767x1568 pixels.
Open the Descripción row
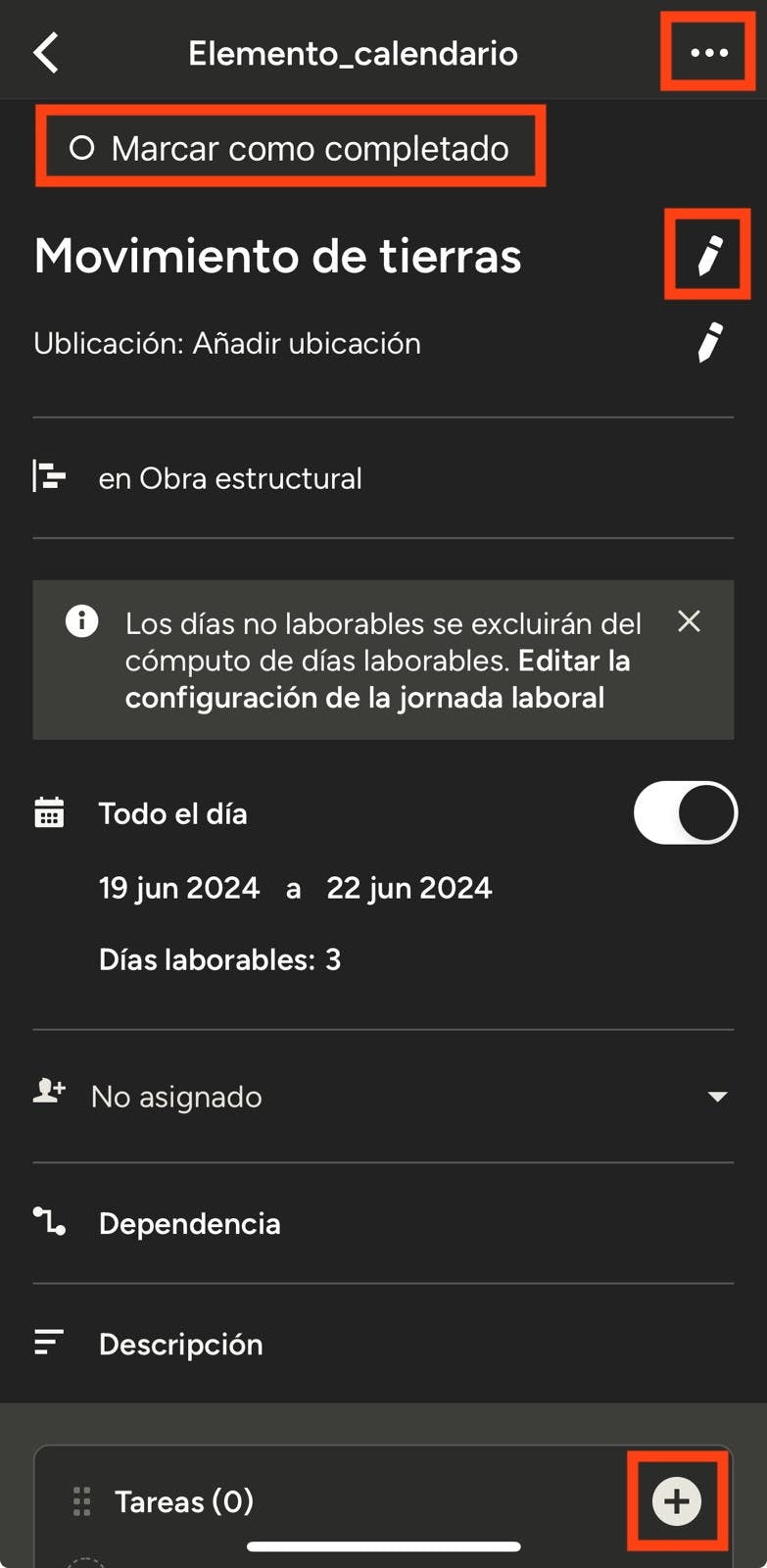click(180, 1344)
